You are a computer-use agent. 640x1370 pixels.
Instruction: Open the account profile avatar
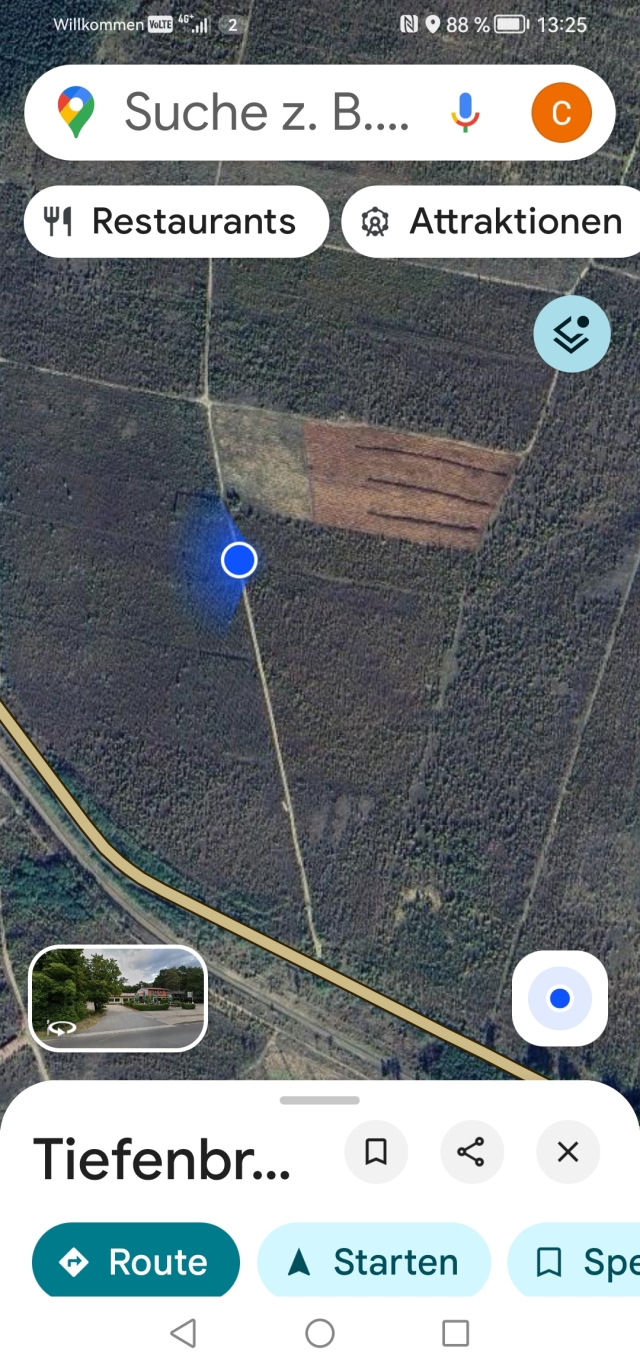[561, 113]
